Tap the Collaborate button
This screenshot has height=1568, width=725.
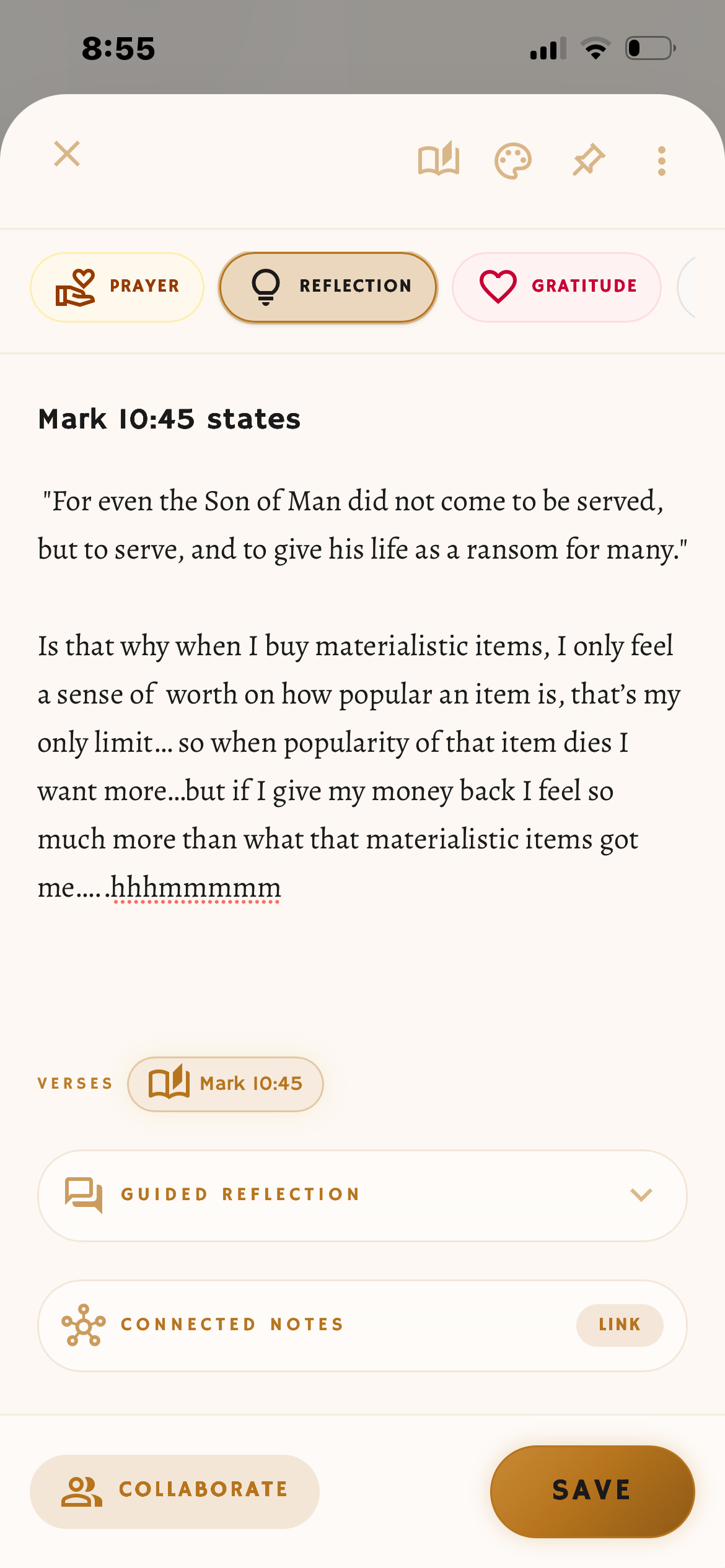pos(175,1491)
